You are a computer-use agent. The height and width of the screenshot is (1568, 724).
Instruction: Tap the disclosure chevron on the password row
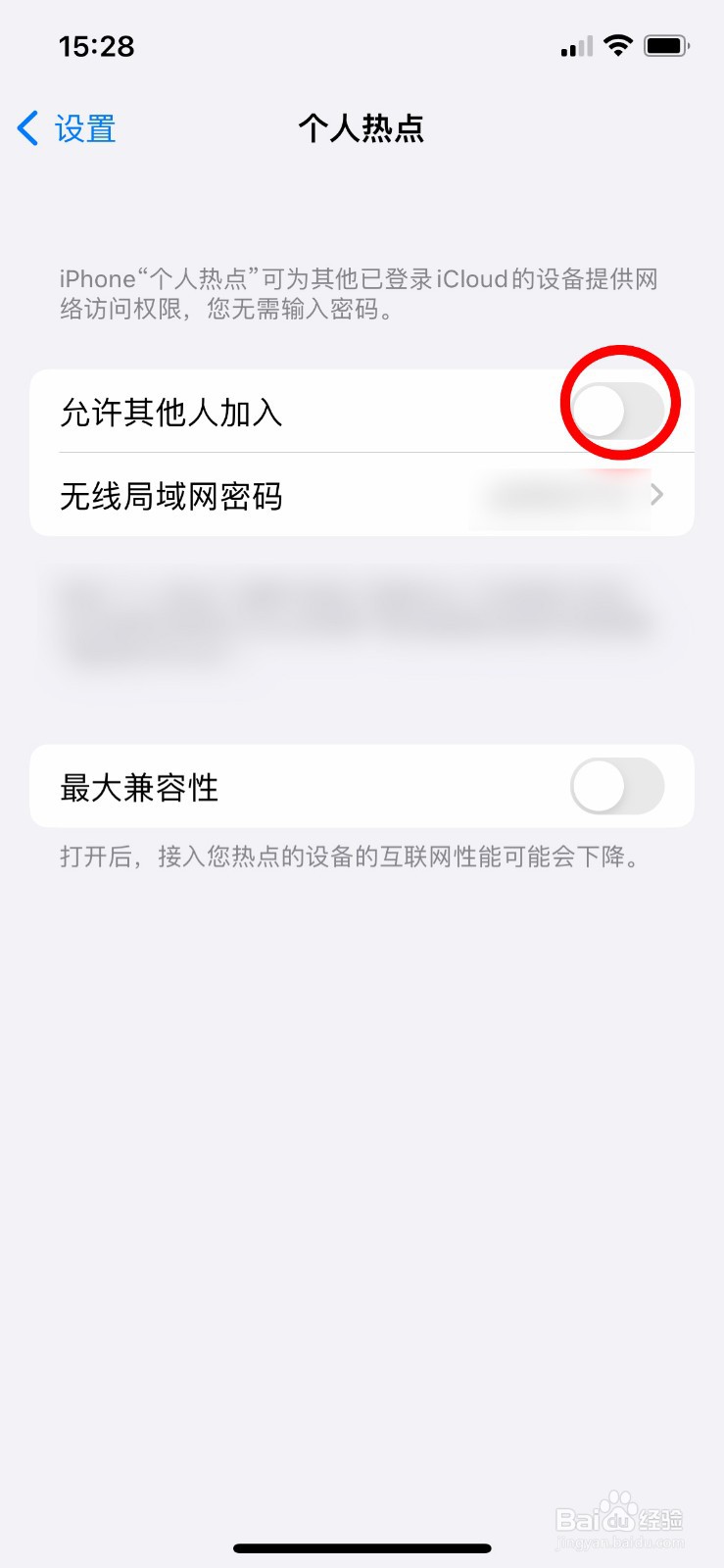point(655,495)
